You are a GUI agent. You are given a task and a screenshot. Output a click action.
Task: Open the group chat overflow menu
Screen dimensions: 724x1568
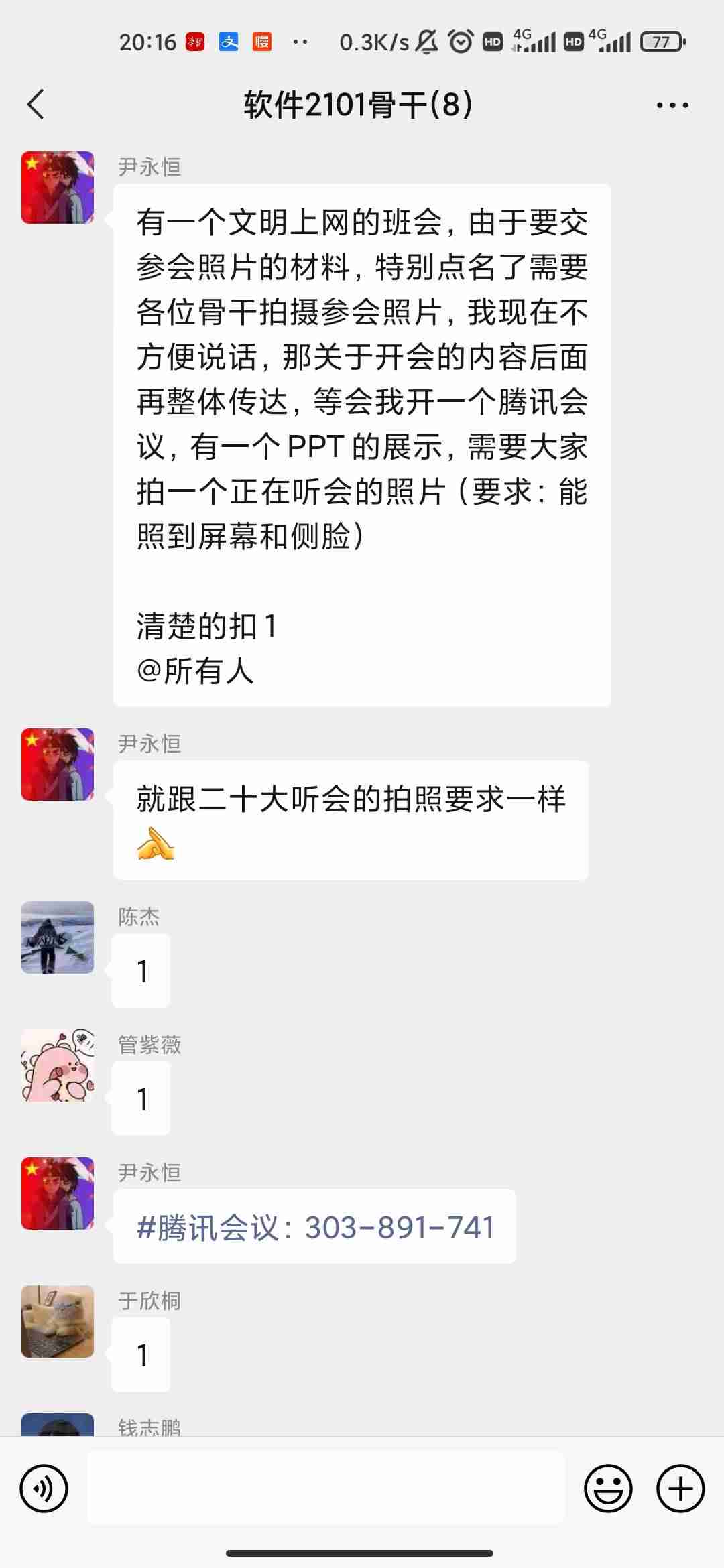click(x=672, y=105)
